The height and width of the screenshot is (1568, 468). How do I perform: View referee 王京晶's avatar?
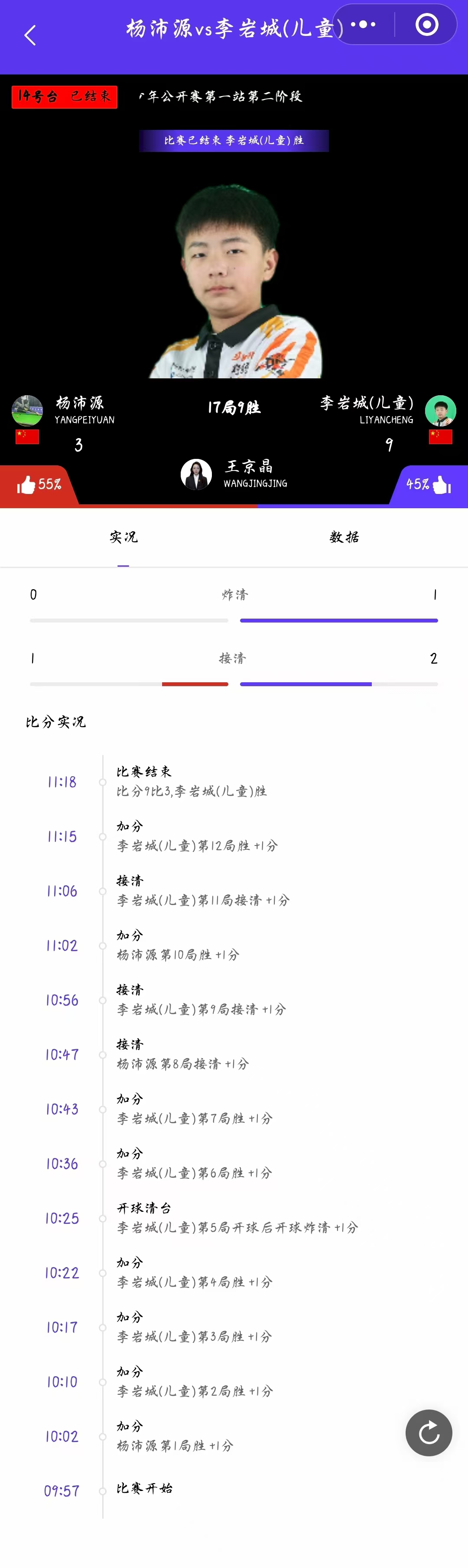point(196,474)
